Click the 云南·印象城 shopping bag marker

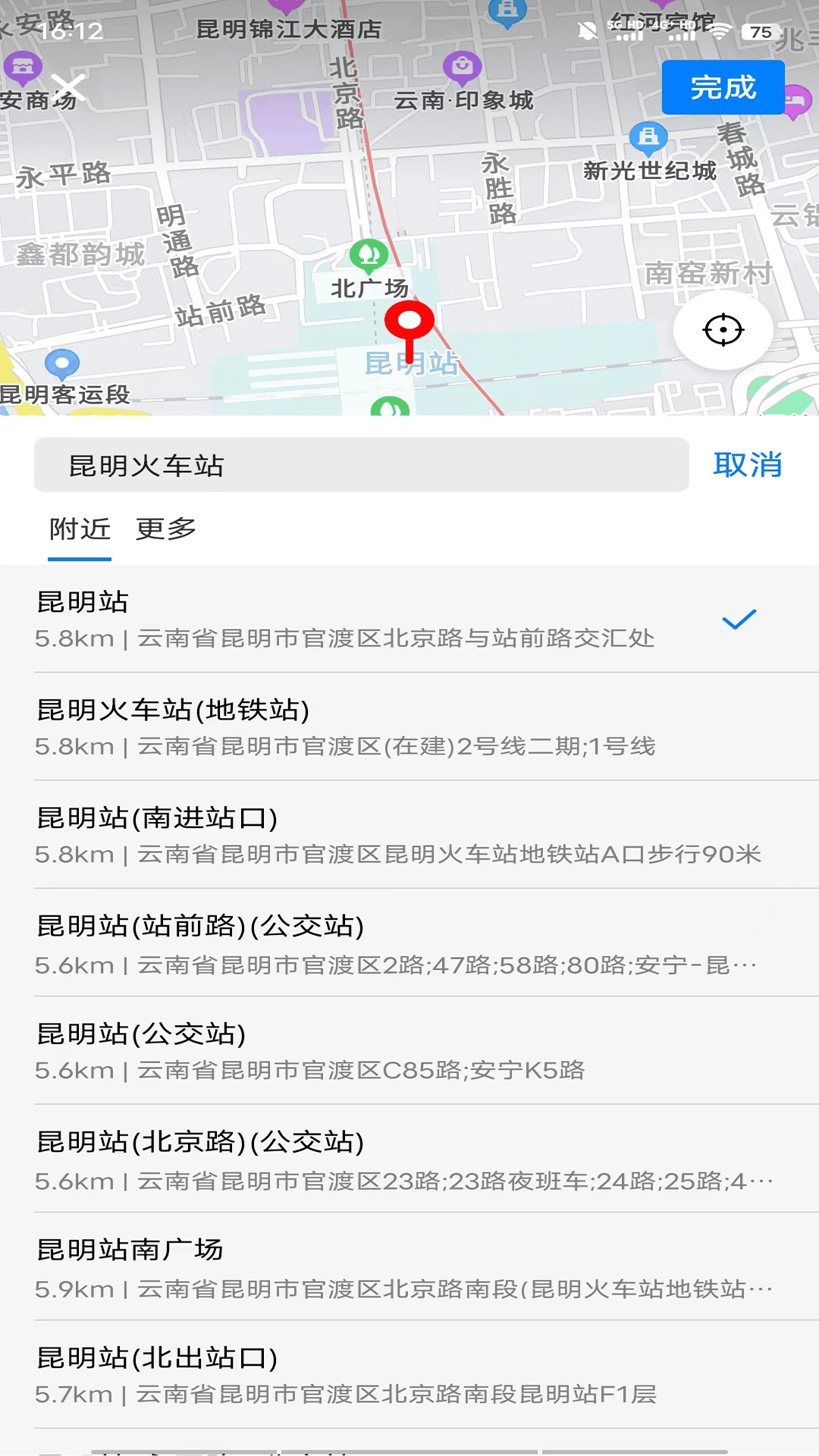(460, 67)
